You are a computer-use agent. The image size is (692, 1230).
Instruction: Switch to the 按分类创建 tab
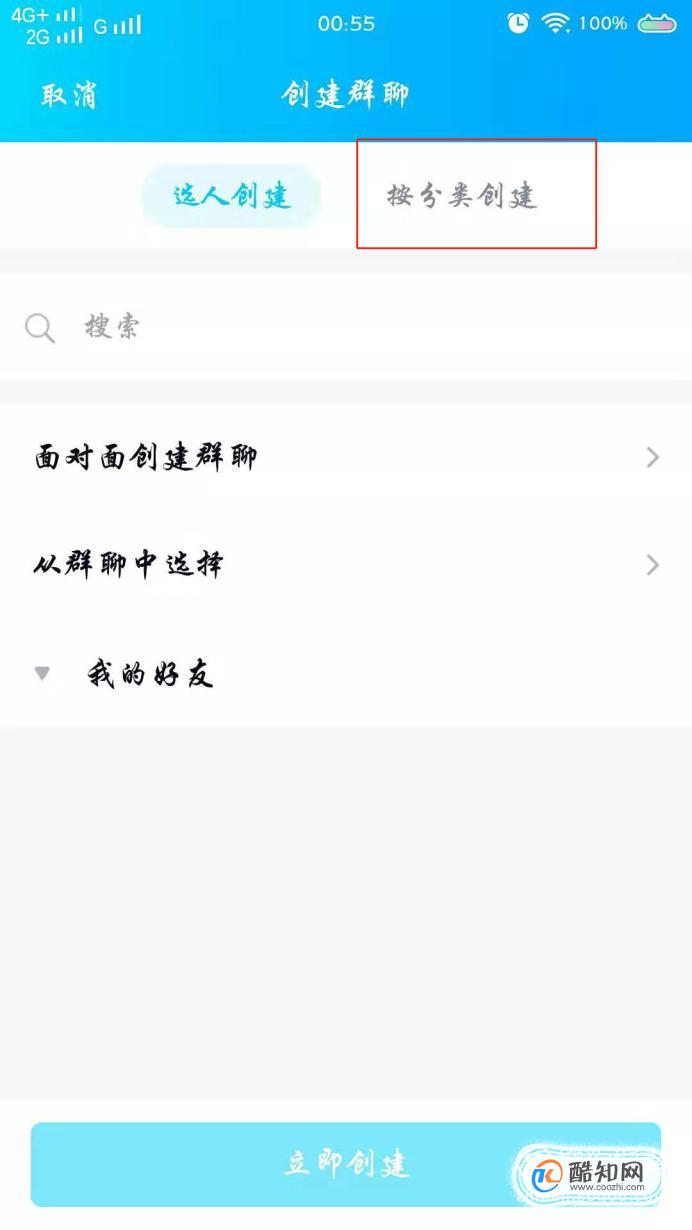click(x=463, y=195)
